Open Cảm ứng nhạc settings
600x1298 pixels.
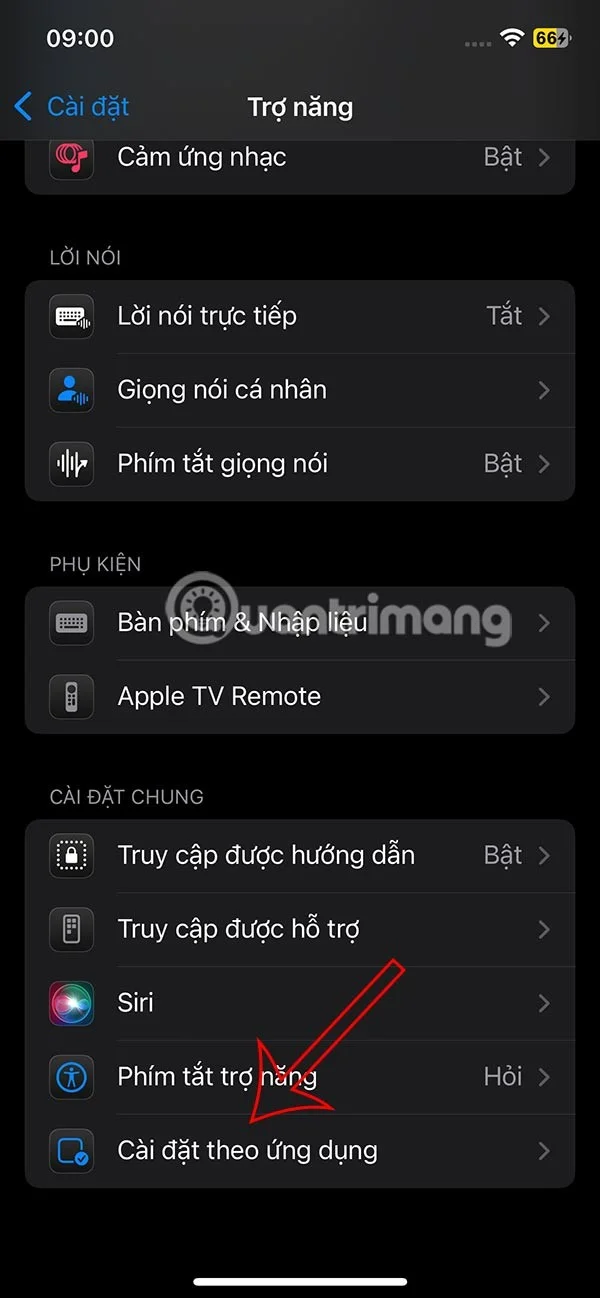(x=300, y=160)
